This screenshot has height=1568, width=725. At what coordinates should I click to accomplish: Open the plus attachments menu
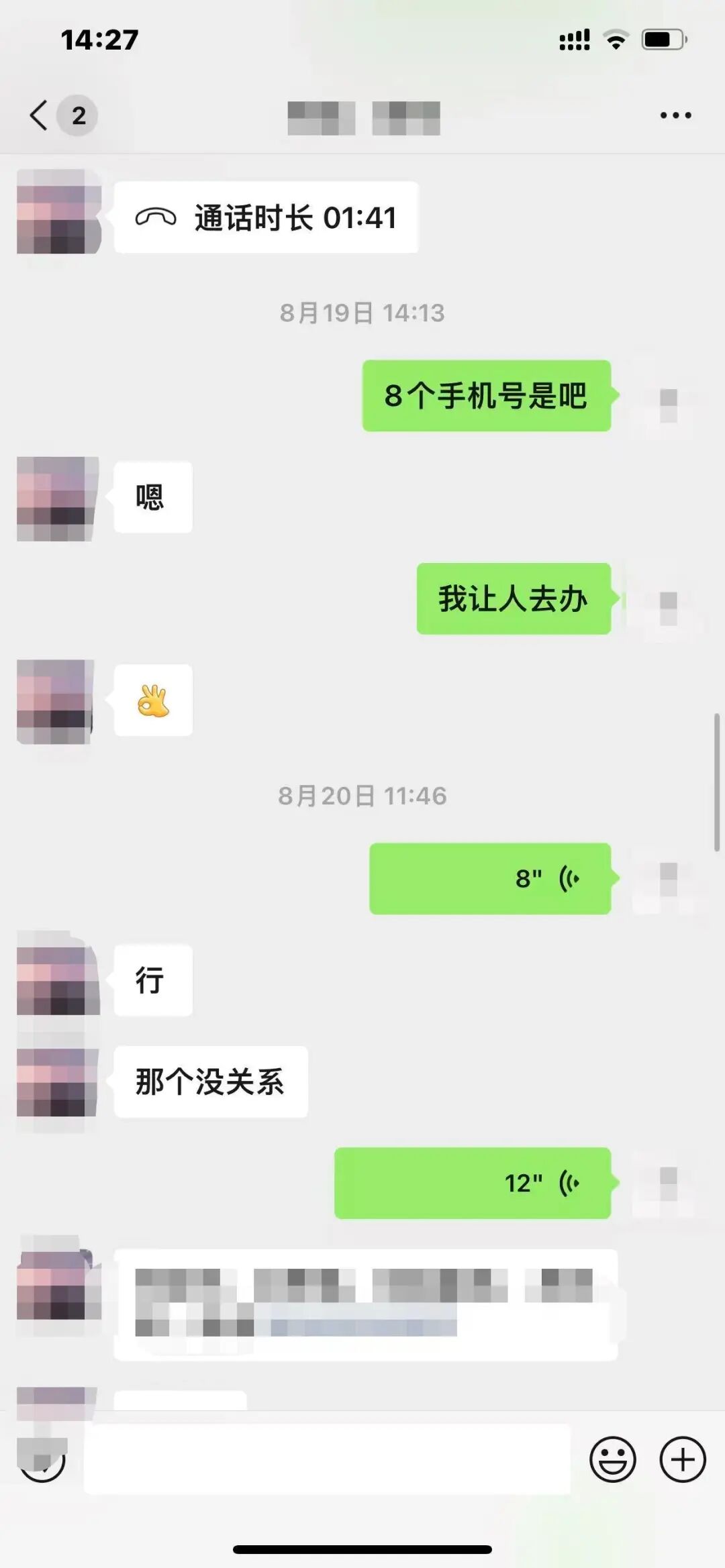pos(682,1459)
